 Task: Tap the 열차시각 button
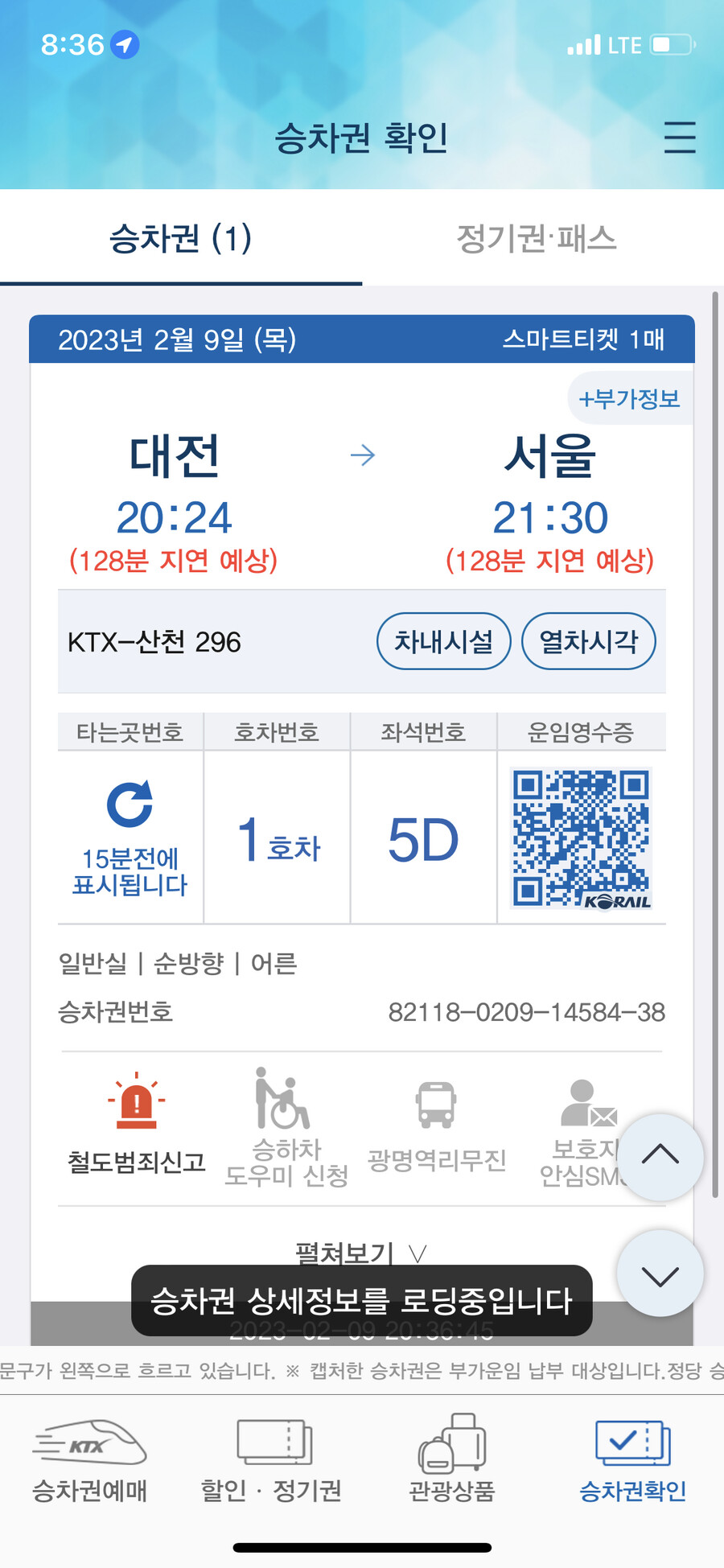[x=589, y=641]
